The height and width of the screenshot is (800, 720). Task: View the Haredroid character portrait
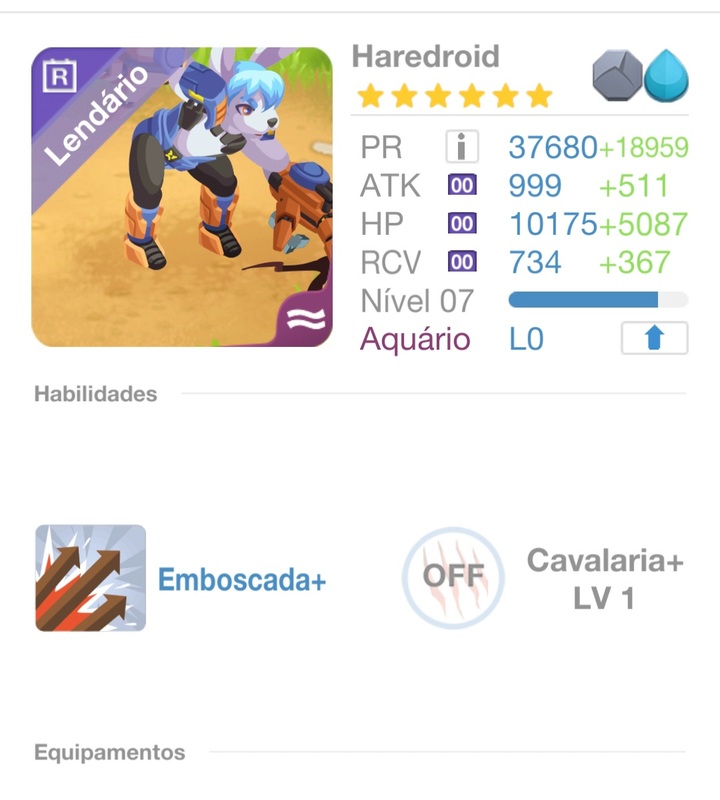(x=182, y=197)
